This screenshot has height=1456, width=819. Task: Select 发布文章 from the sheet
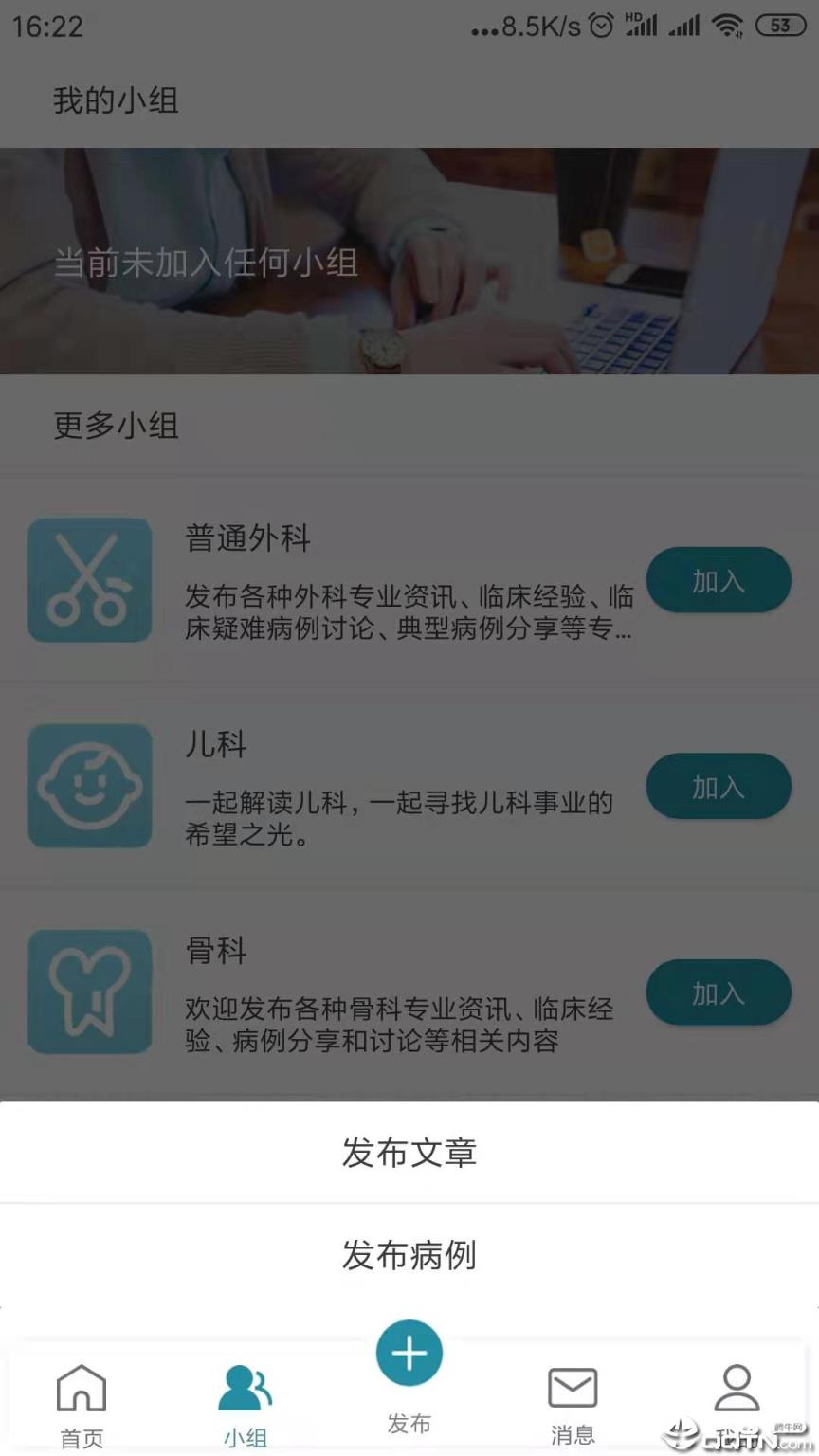[409, 1154]
